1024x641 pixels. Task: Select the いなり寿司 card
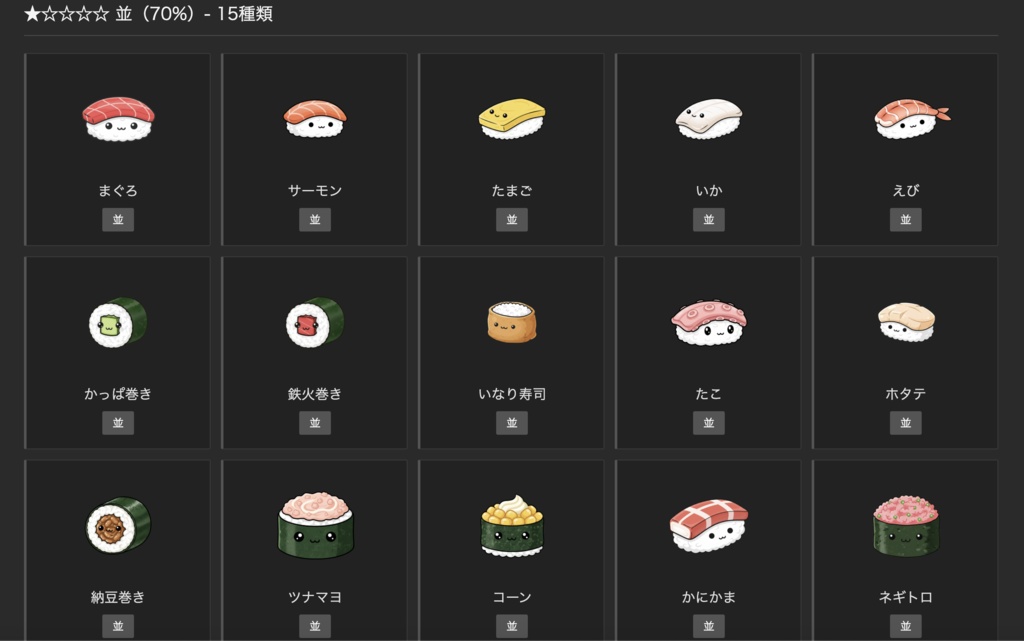point(512,353)
